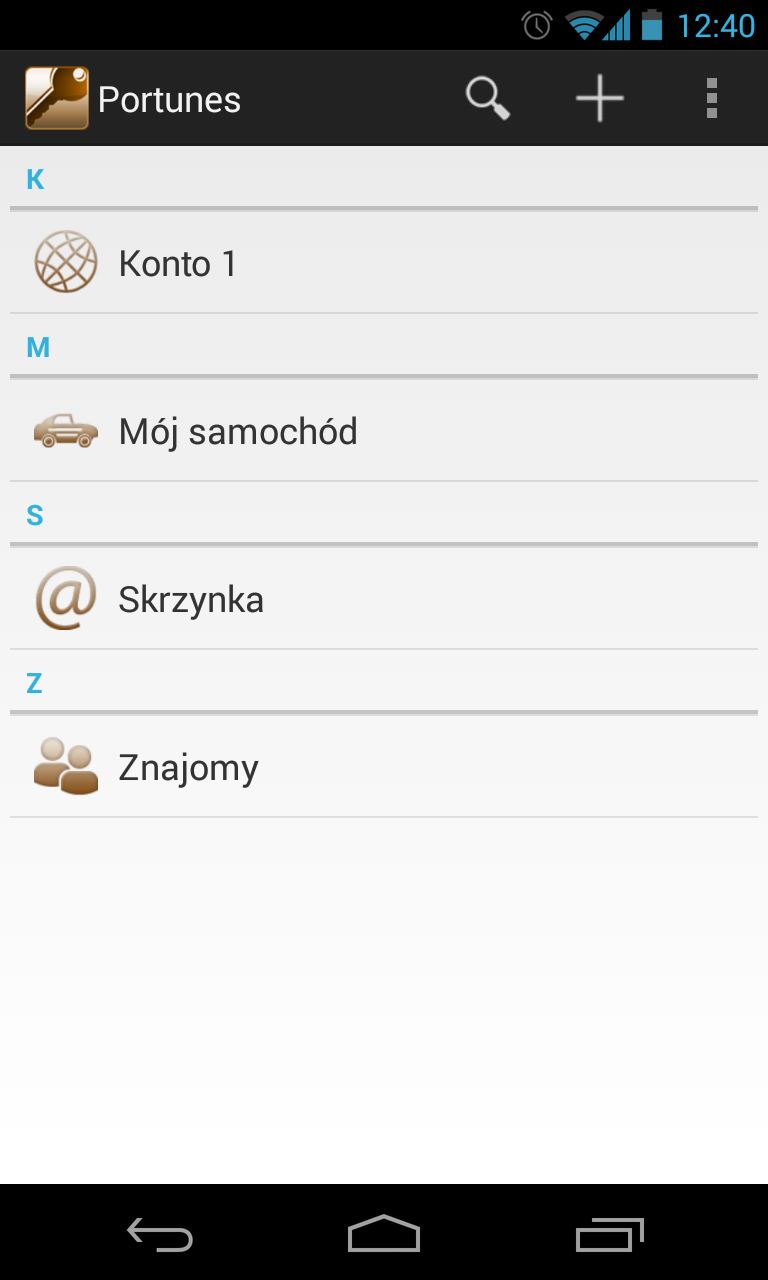The height and width of the screenshot is (1280, 768).
Task: Open the Mój samochód entry
Action: pos(384,431)
